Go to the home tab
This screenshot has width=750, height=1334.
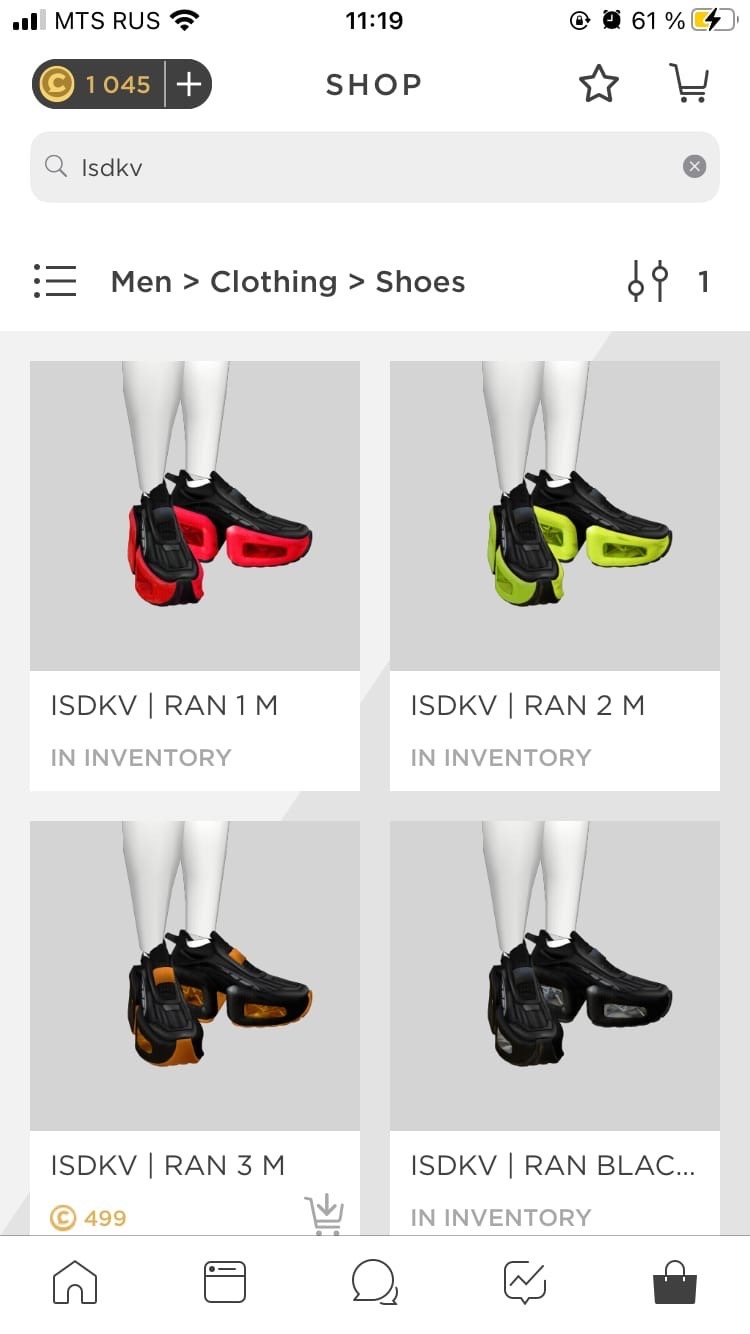point(75,1282)
